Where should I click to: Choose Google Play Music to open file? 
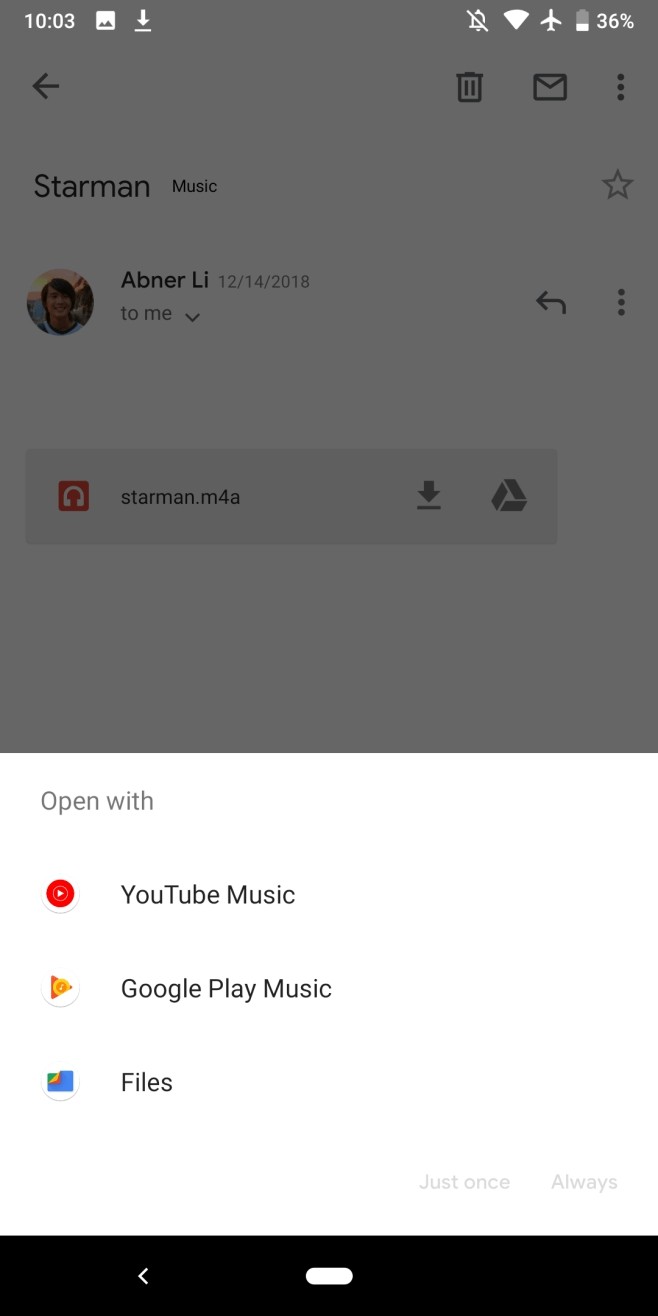click(225, 988)
